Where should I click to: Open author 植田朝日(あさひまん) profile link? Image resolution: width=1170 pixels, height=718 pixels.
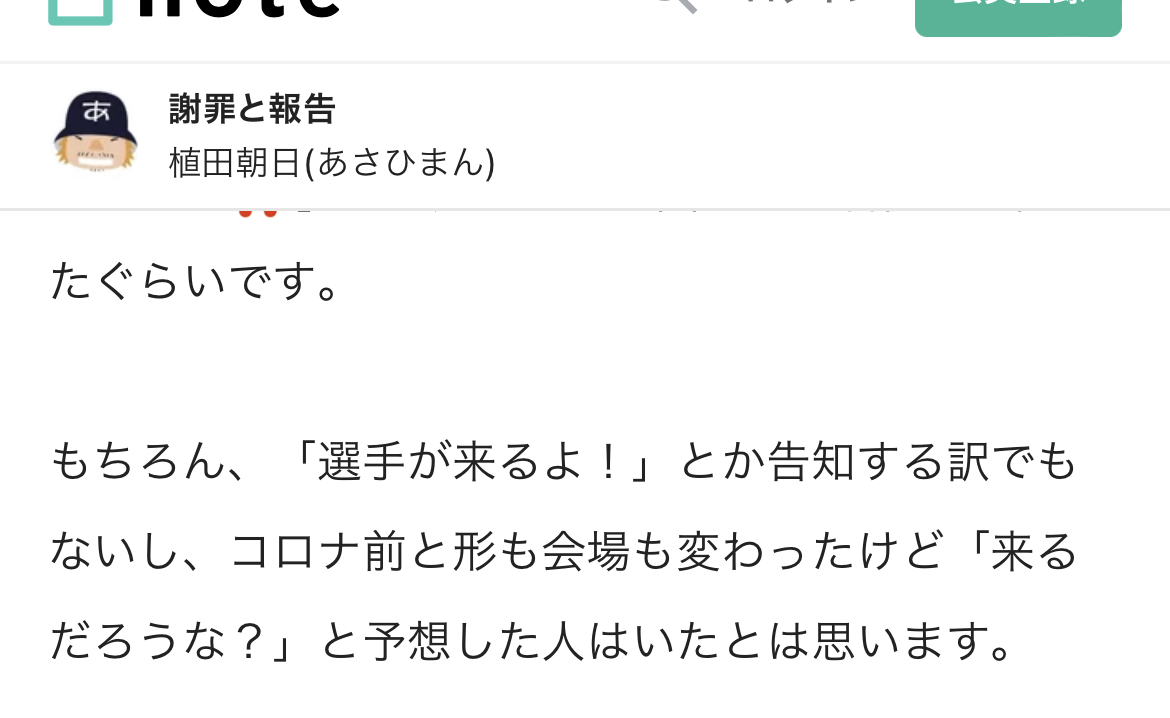[331, 162]
